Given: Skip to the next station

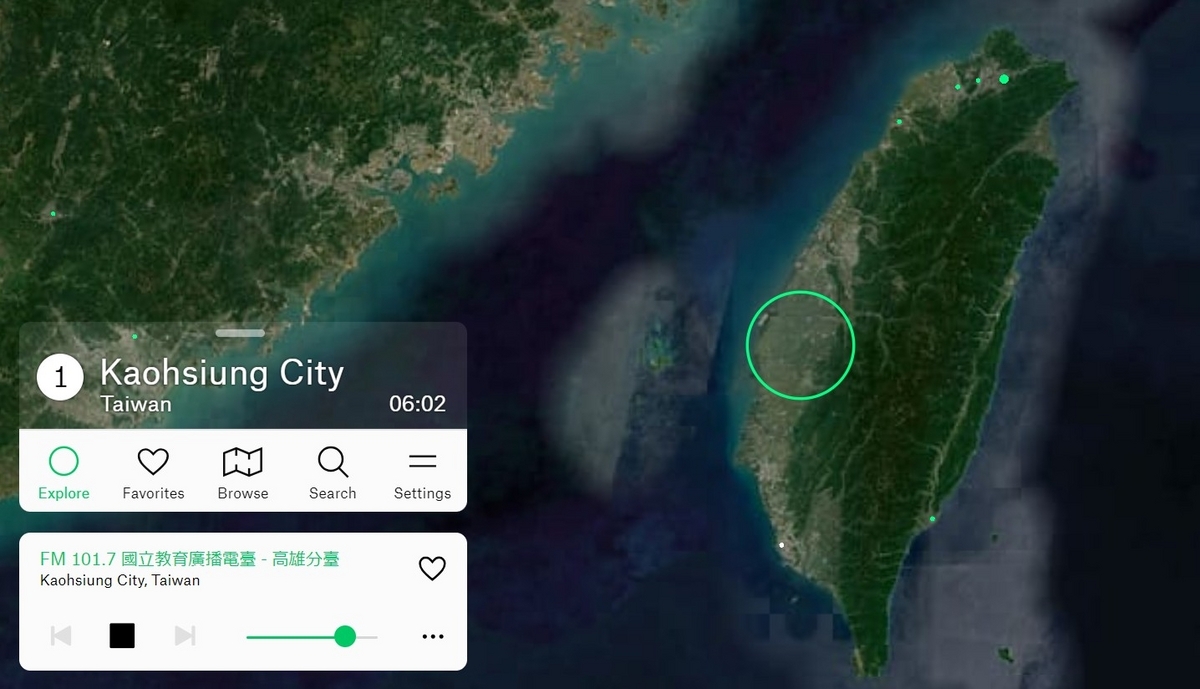Looking at the screenshot, I should point(184,635).
